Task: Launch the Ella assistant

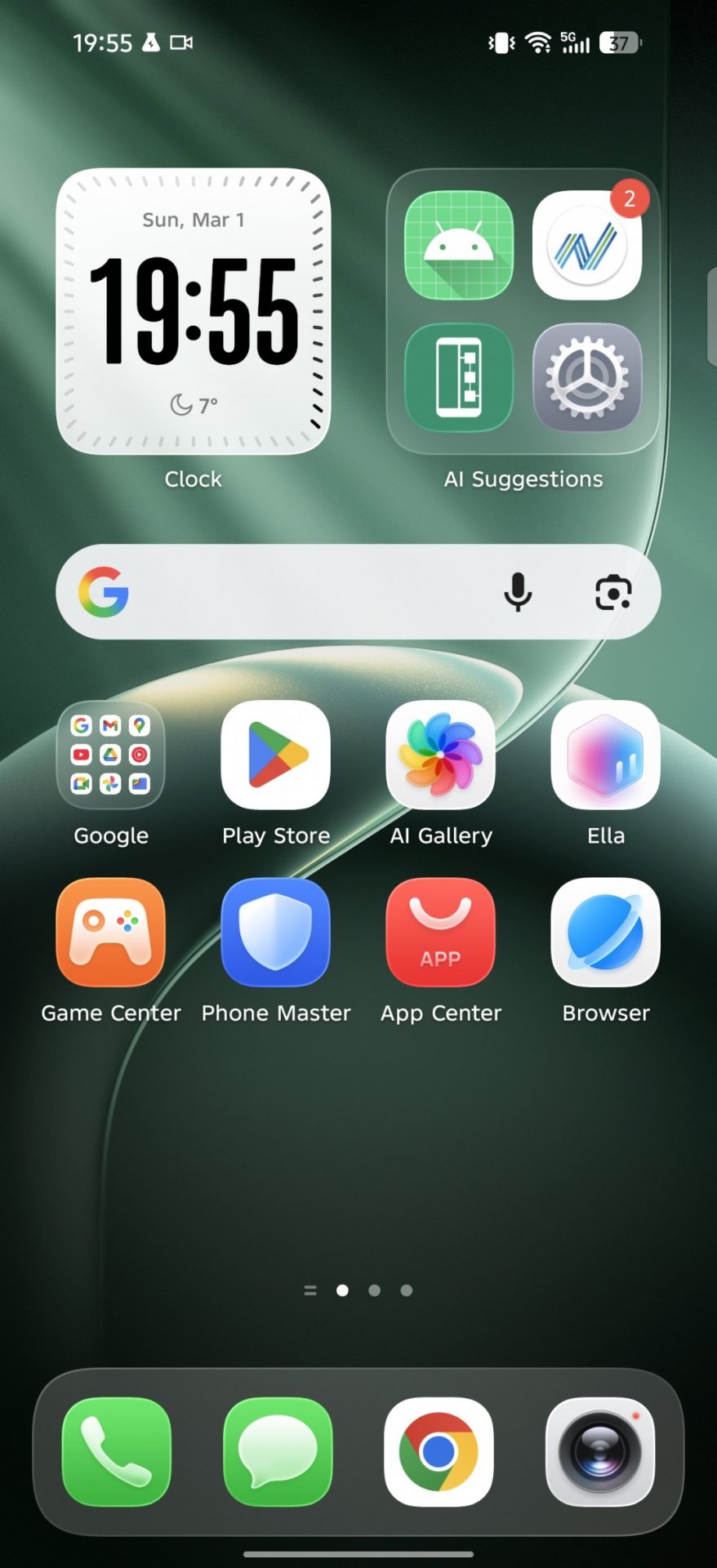Action: tap(605, 755)
